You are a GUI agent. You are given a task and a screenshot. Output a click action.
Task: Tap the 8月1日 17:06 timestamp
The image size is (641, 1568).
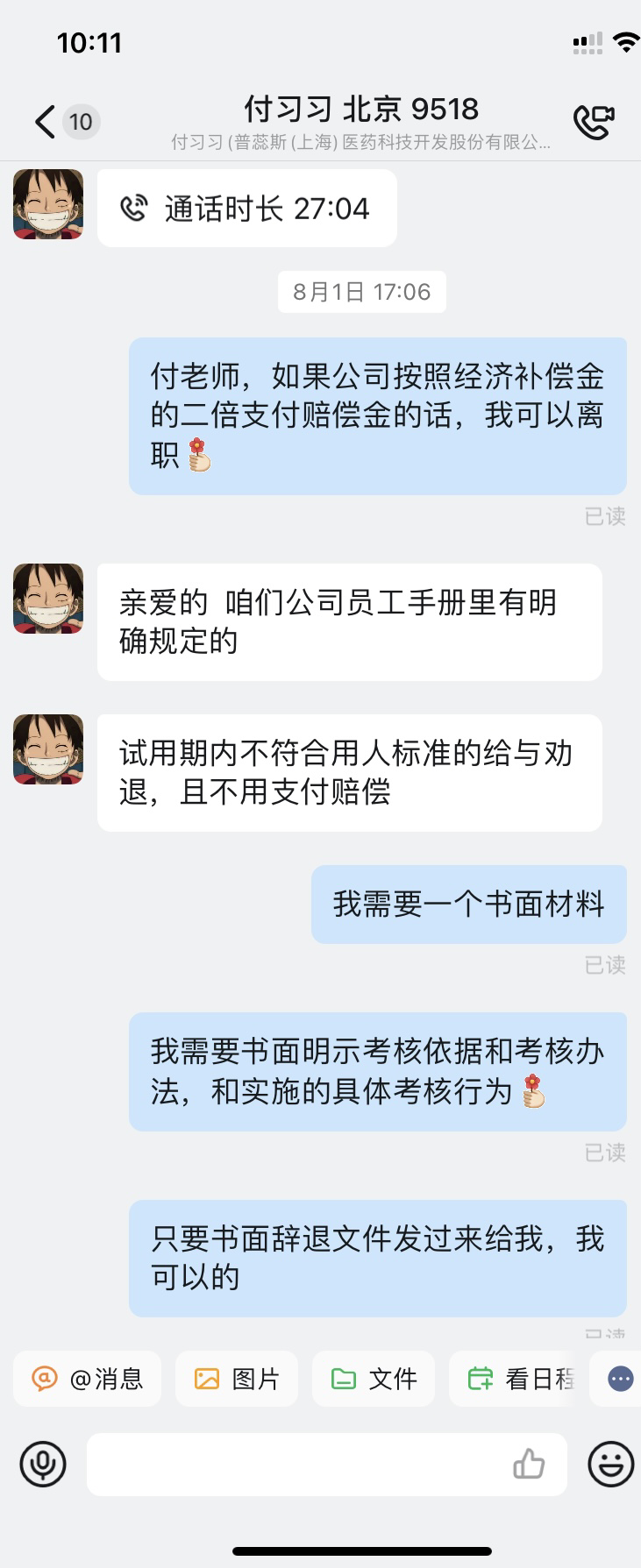pyautogui.click(x=361, y=291)
